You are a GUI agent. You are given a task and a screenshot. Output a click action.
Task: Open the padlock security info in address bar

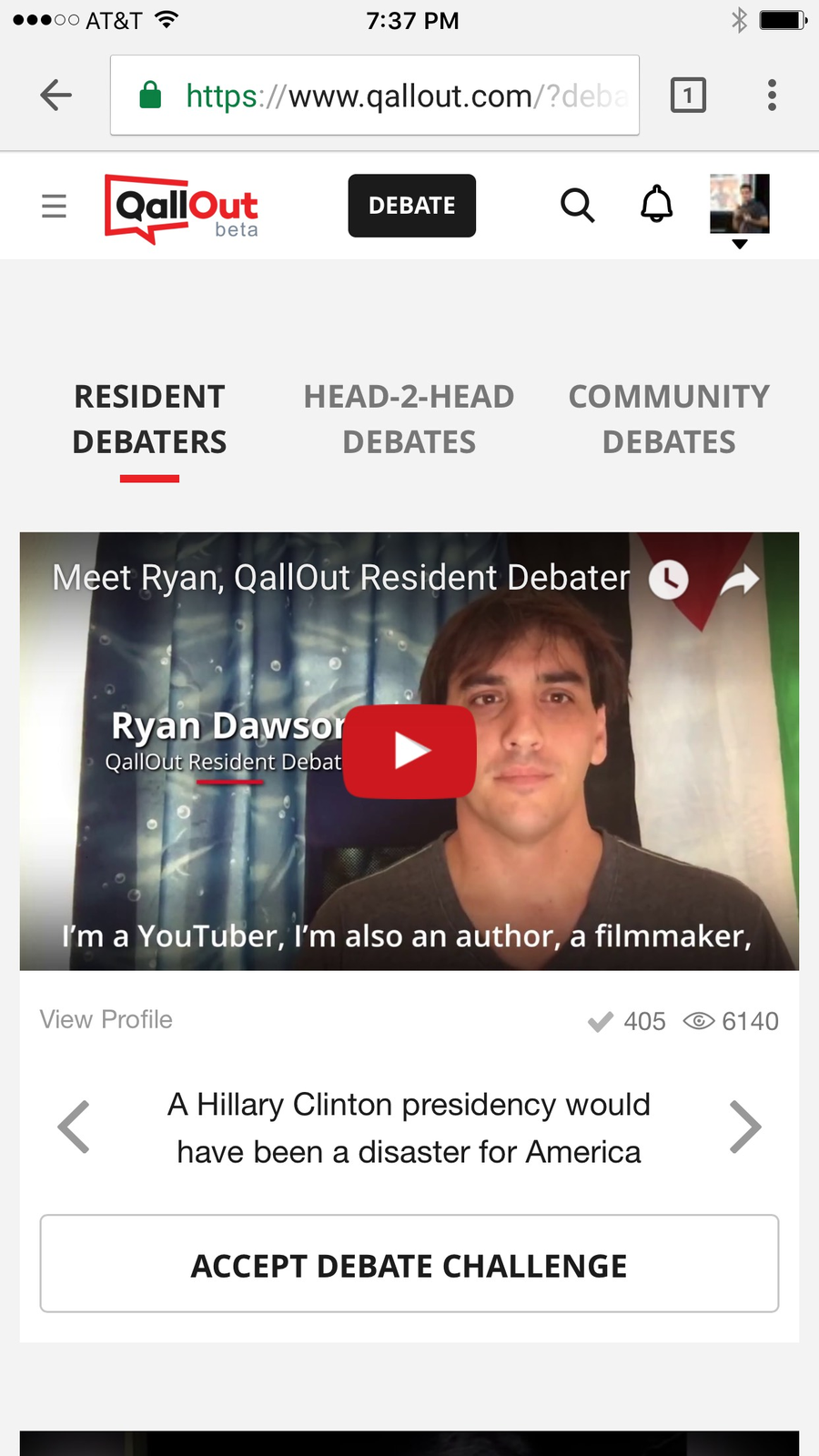tap(152, 95)
